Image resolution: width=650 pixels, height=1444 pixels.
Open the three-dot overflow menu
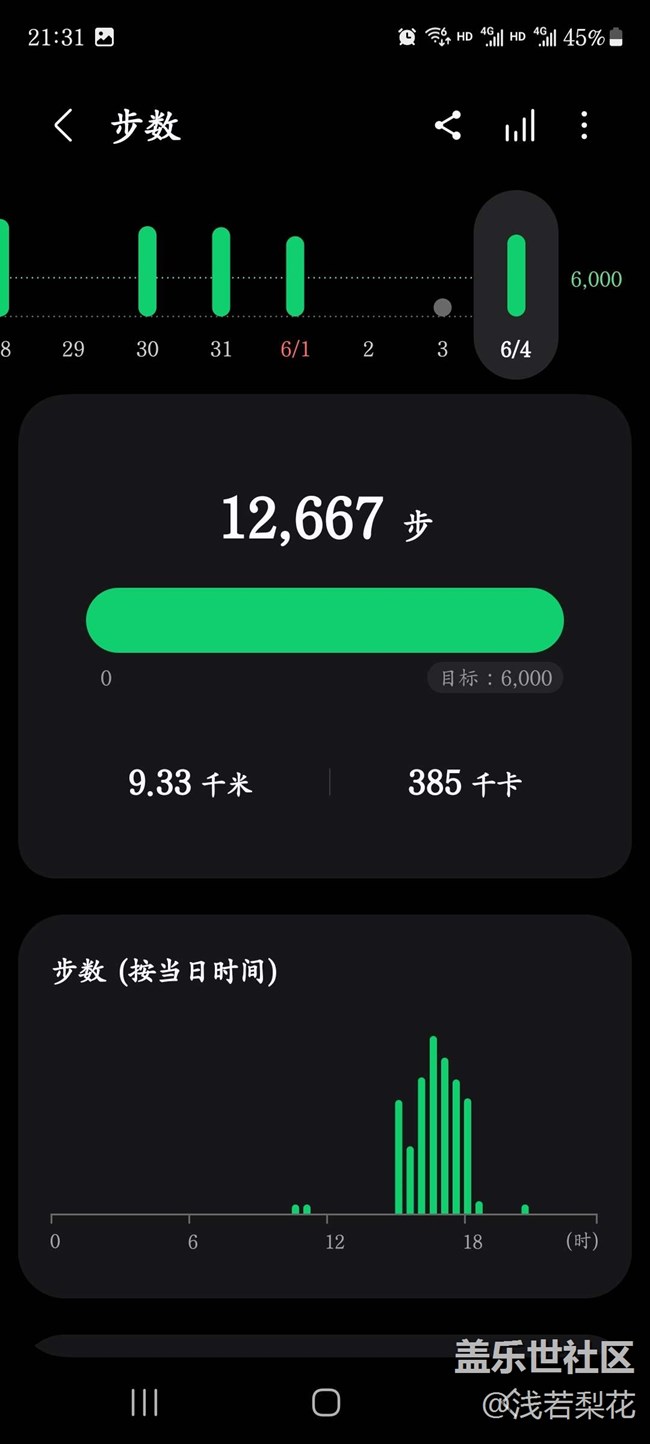(x=584, y=126)
